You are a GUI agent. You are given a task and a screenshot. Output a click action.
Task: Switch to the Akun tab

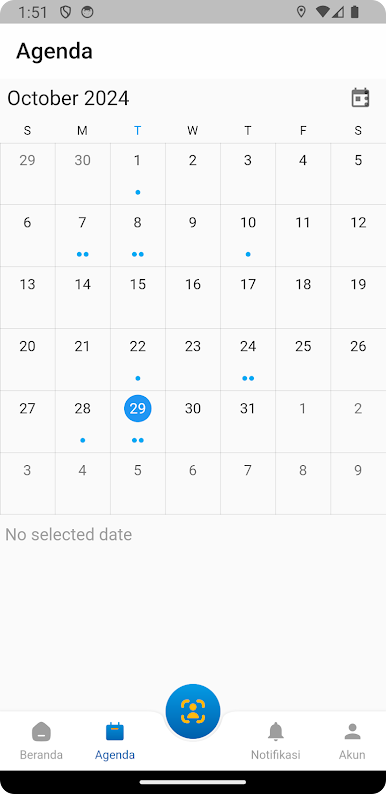352,741
